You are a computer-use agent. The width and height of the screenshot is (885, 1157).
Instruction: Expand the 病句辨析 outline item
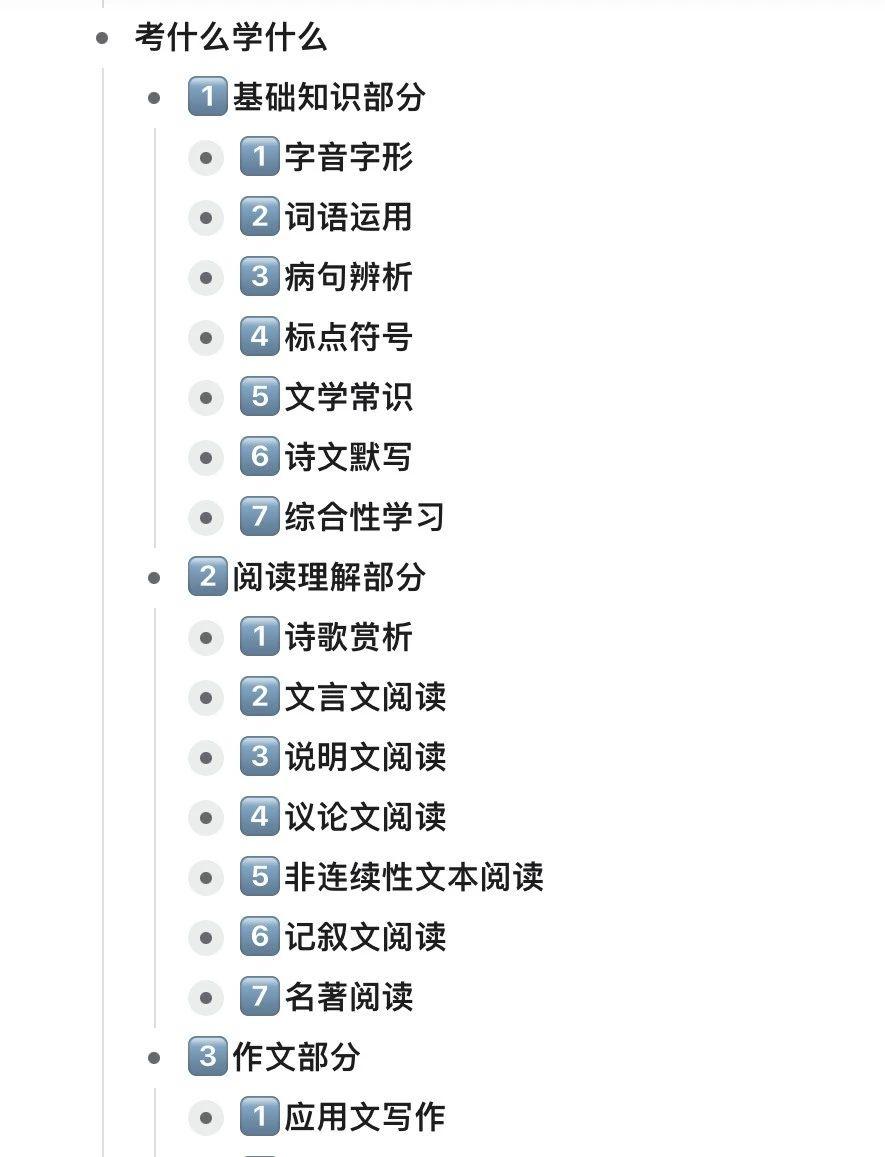(x=206, y=278)
